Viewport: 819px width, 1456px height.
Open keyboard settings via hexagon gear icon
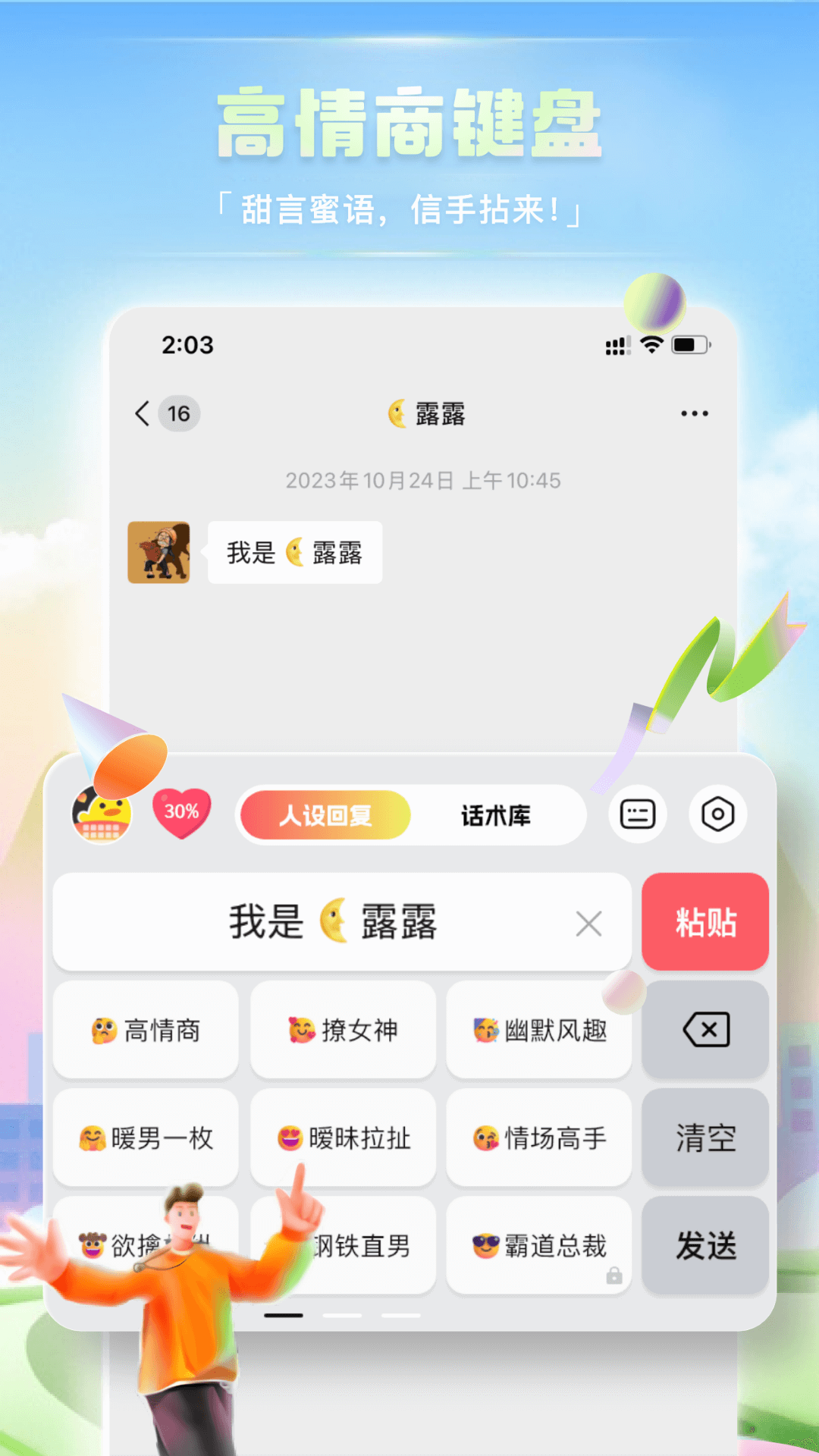(718, 814)
